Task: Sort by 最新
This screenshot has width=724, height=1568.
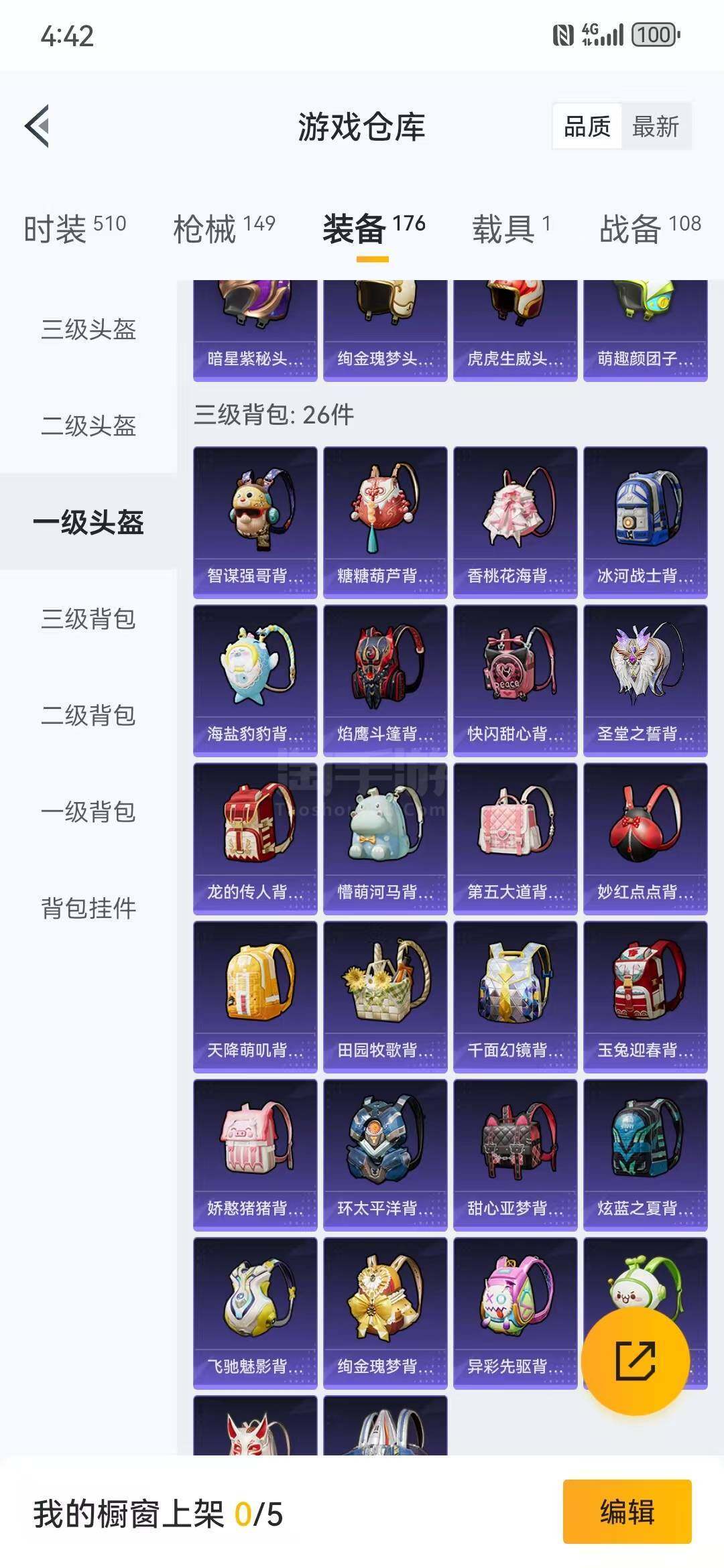Action: [656, 126]
